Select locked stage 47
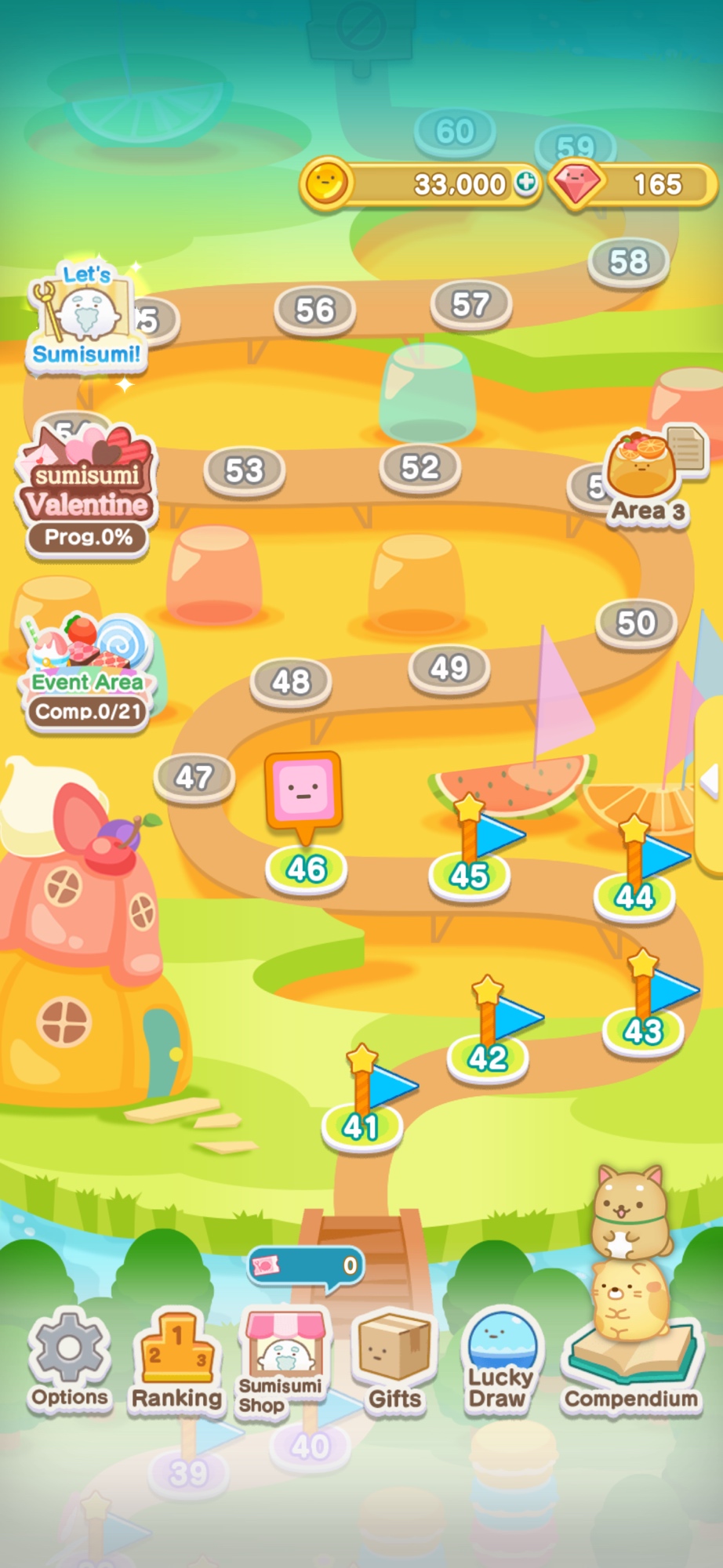The height and width of the screenshot is (1568, 723). (x=194, y=777)
